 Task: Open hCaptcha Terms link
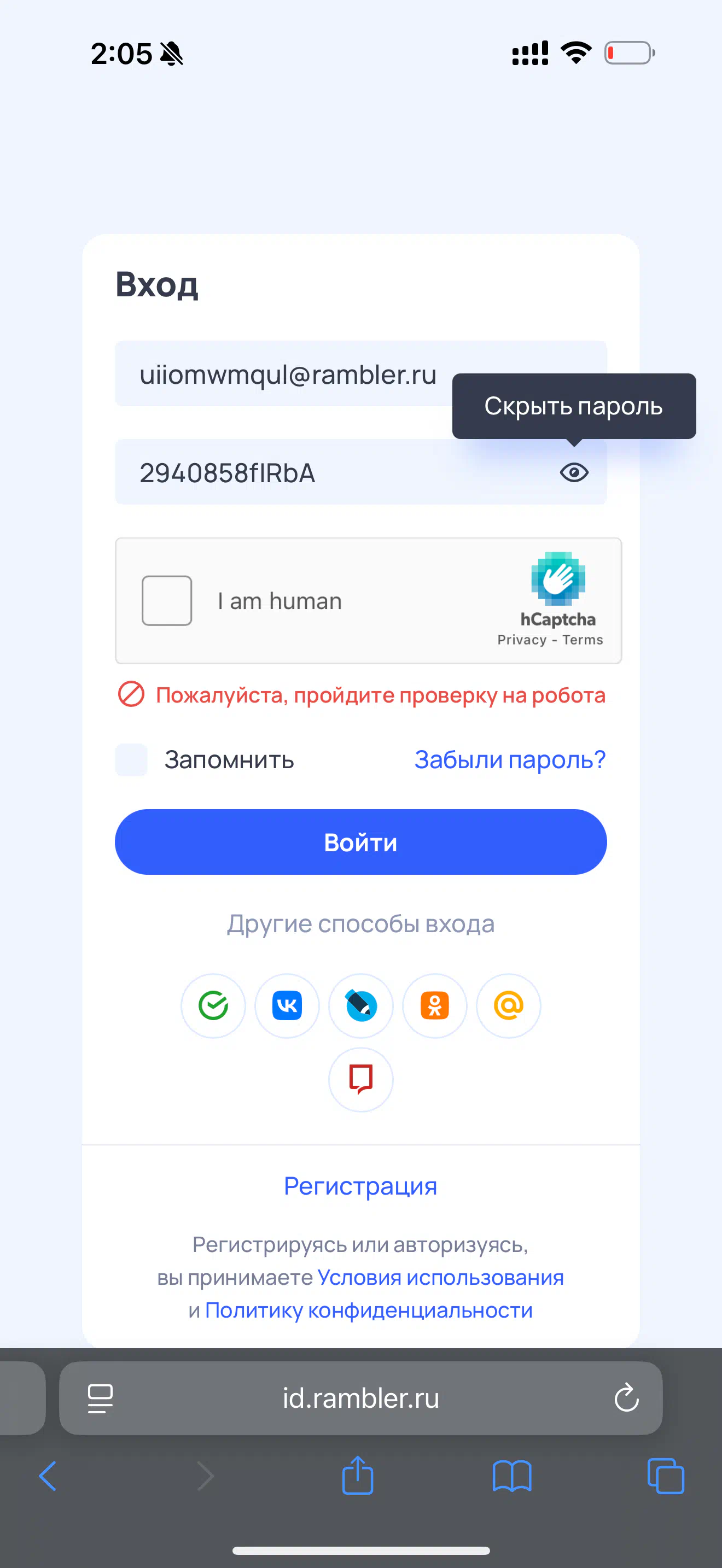[x=583, y=640]
